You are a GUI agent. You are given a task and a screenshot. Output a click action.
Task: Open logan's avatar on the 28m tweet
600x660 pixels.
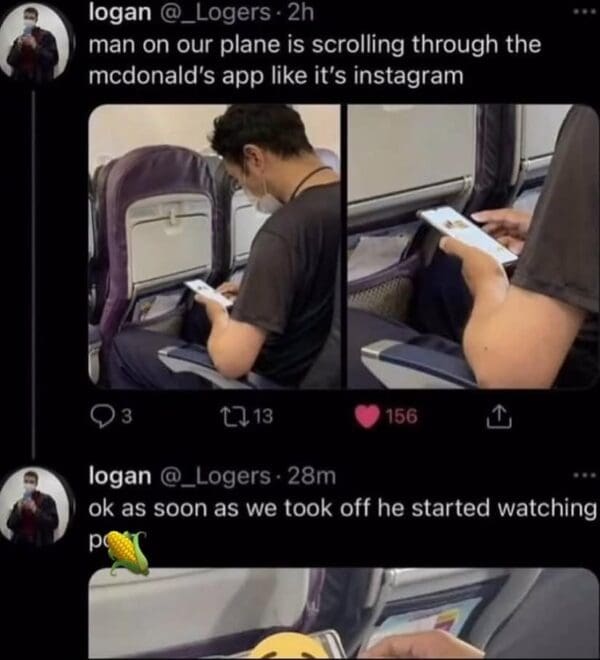tap(33, 504)
